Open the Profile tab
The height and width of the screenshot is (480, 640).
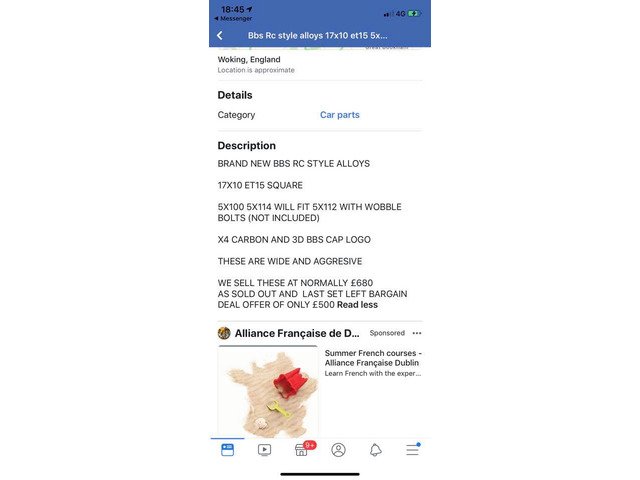[x=338, y=450]
